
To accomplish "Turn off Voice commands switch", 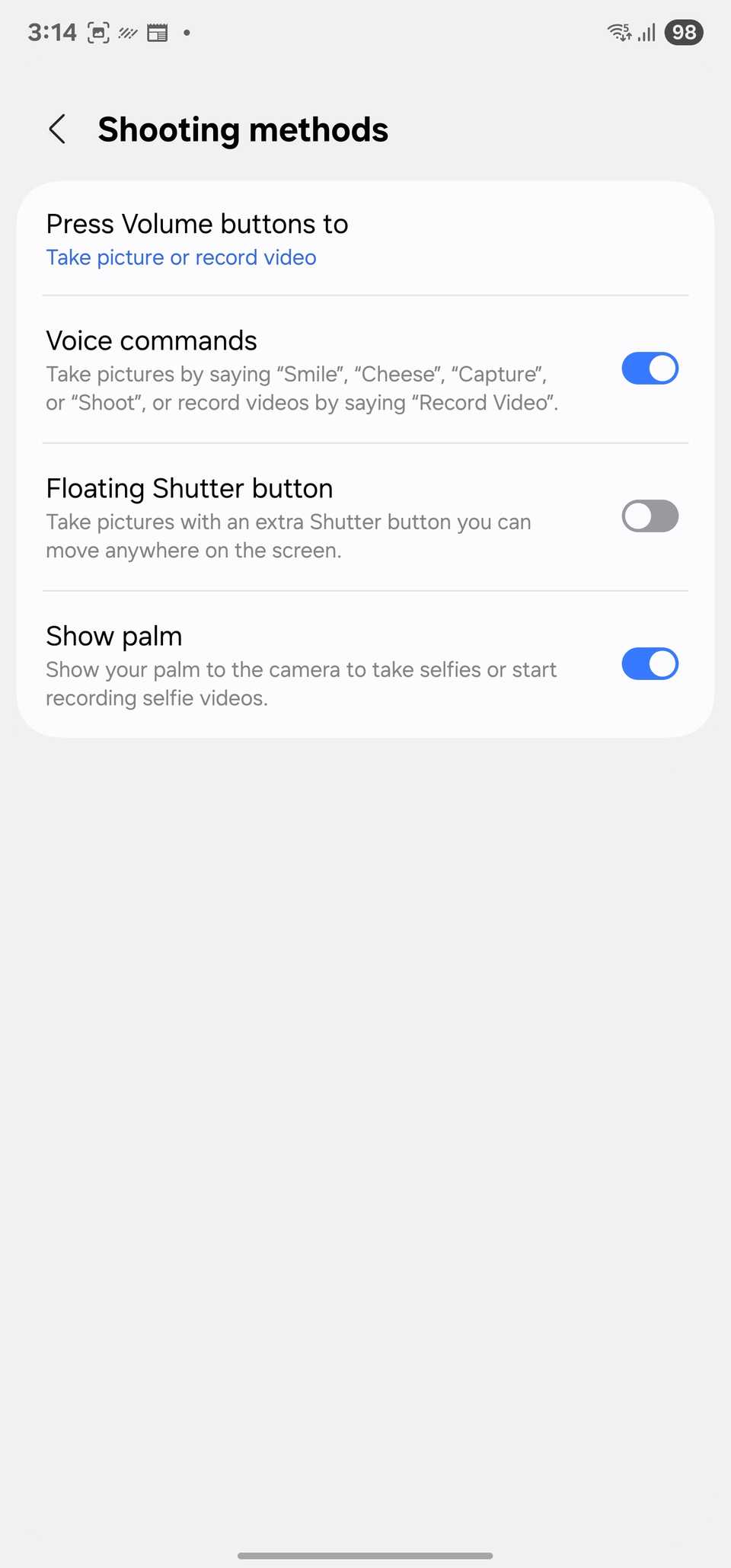I will (650, 369).
